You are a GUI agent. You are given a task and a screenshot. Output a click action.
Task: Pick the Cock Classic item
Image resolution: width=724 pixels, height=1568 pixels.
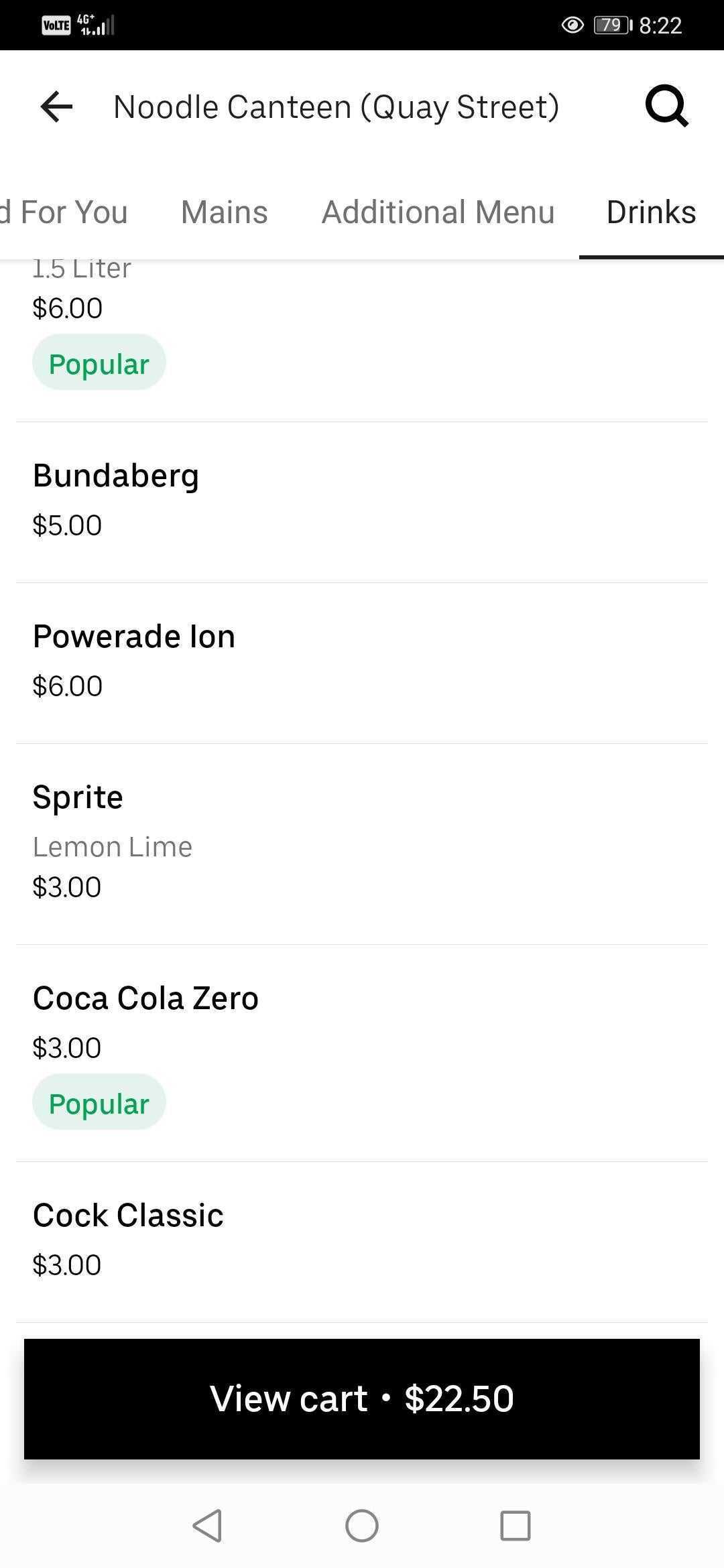362,1240
